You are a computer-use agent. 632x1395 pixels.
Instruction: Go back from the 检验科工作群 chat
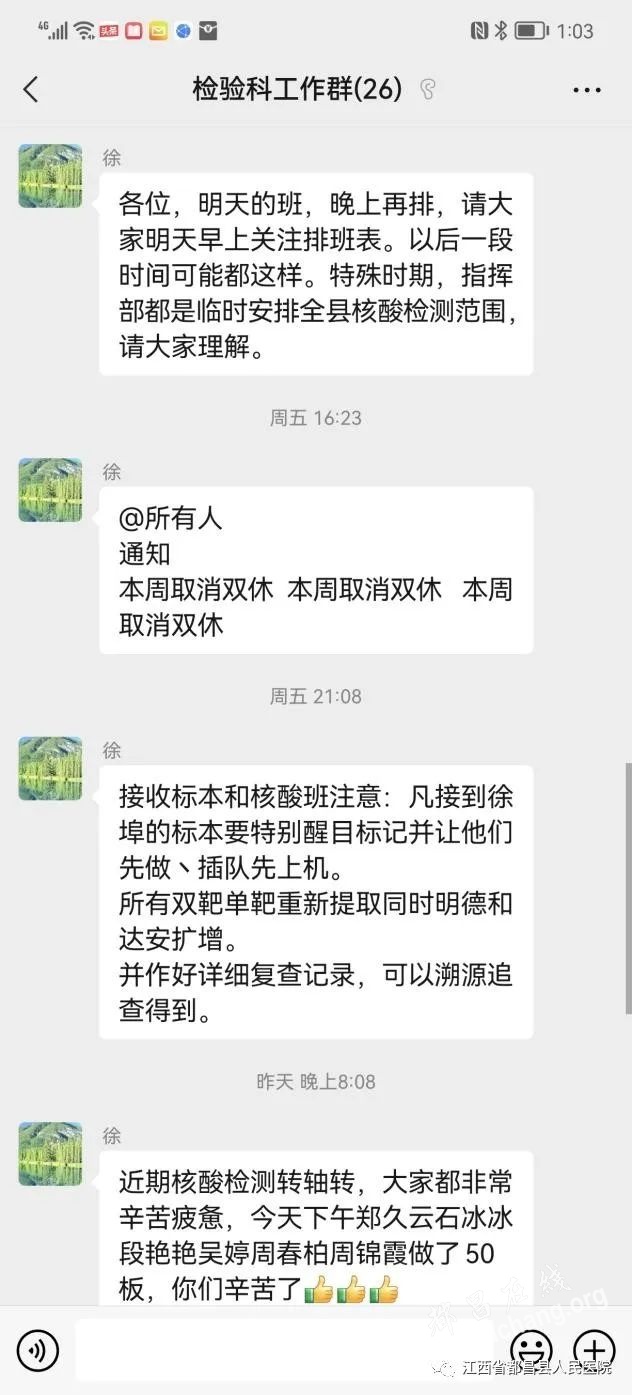pyautogui.click(x=31, y=90)
